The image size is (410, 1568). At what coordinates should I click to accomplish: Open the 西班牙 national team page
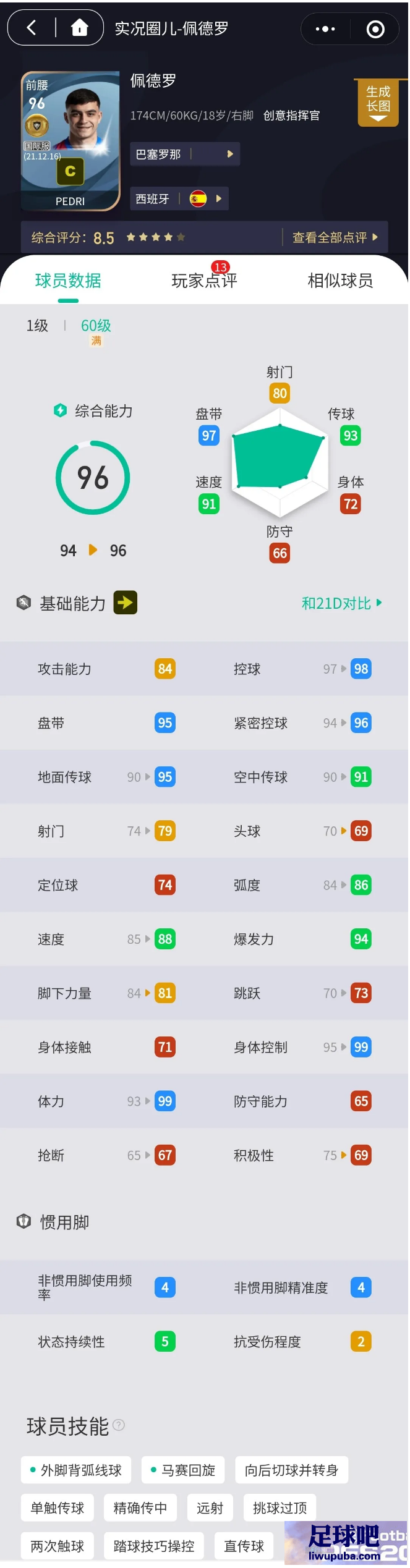179,199
